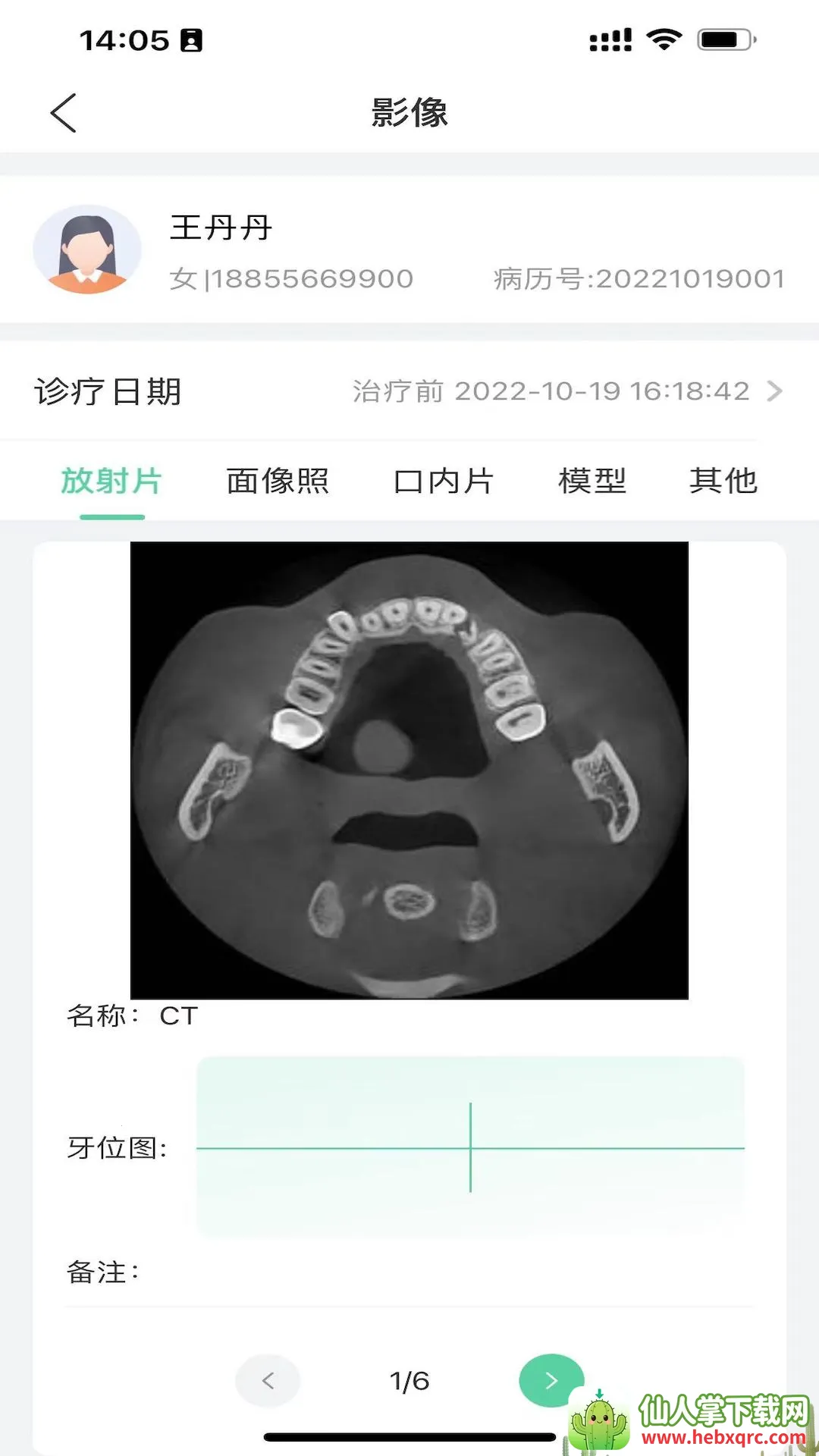Switch to the 面像照 tab
819x1456 pixels.
278,482
